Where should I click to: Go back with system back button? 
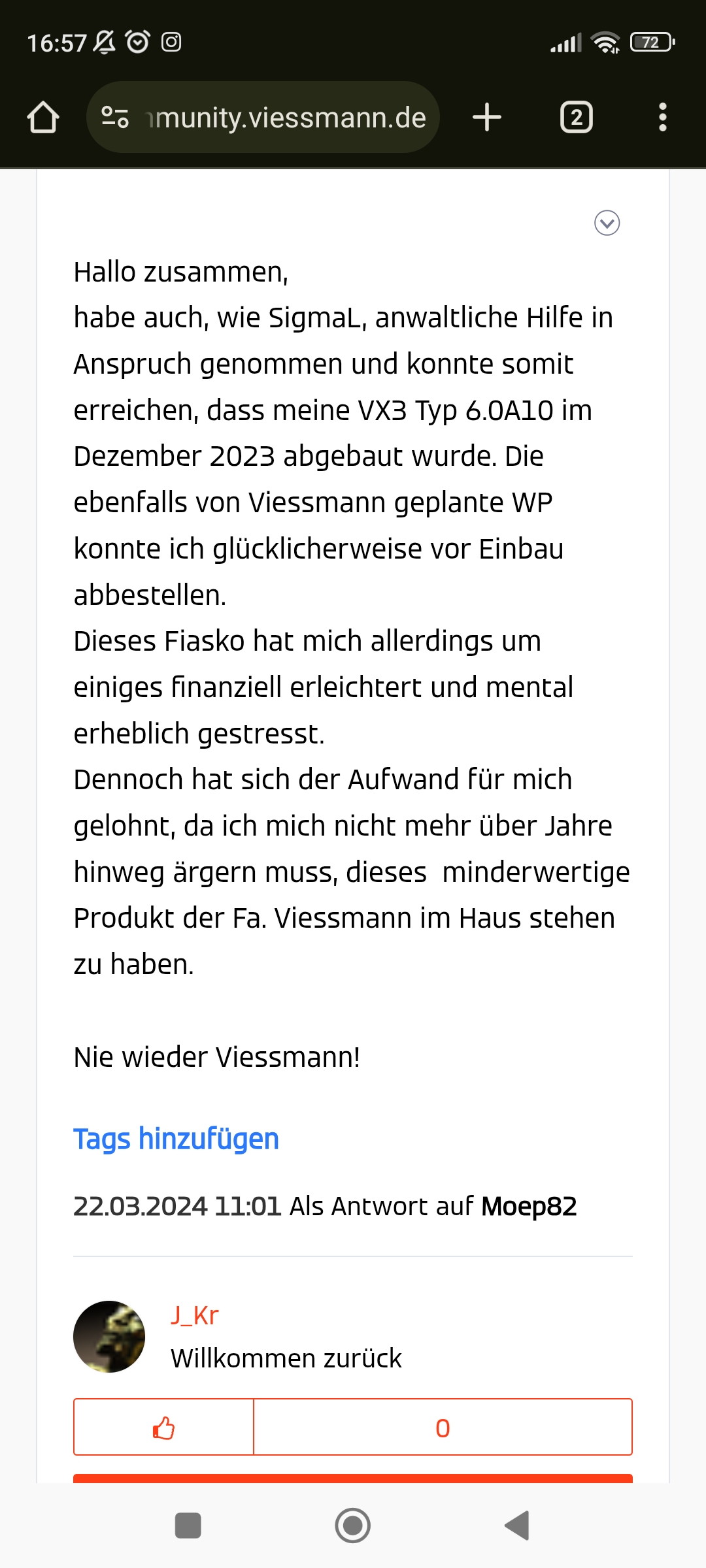tap(517, 1526)
